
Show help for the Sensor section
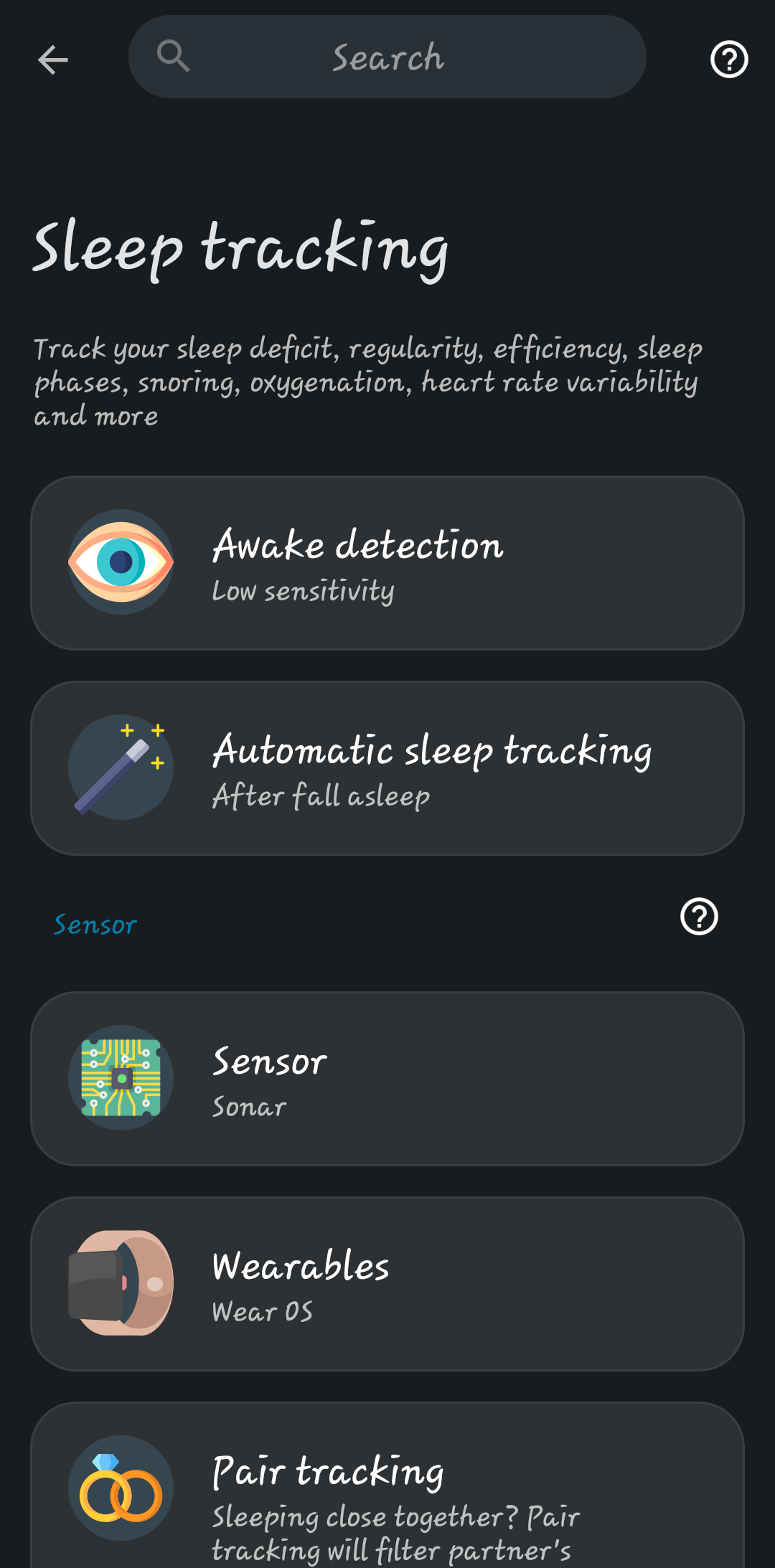[x=699, y=917]
